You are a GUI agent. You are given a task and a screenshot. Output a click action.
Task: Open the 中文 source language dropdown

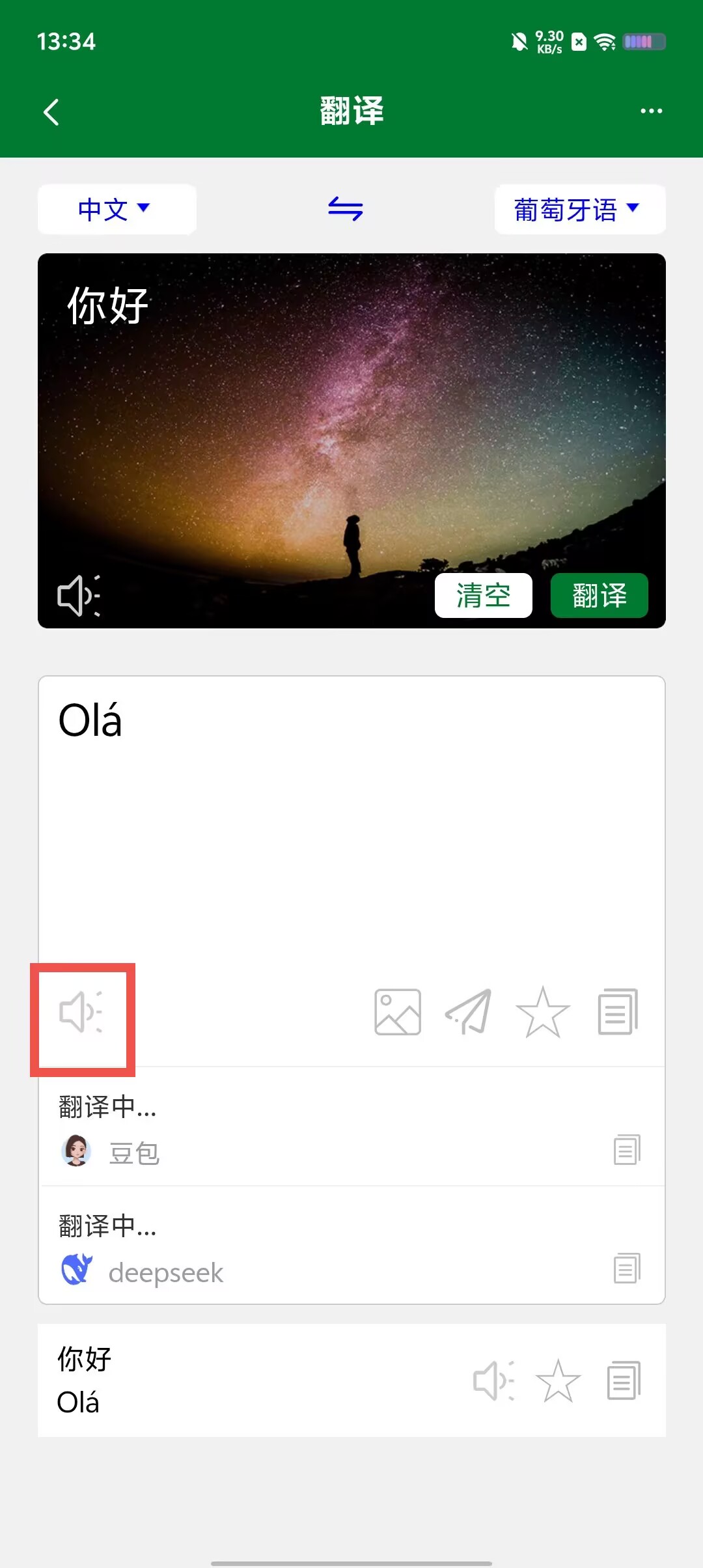pyautogui.click(x=117, y=209)
